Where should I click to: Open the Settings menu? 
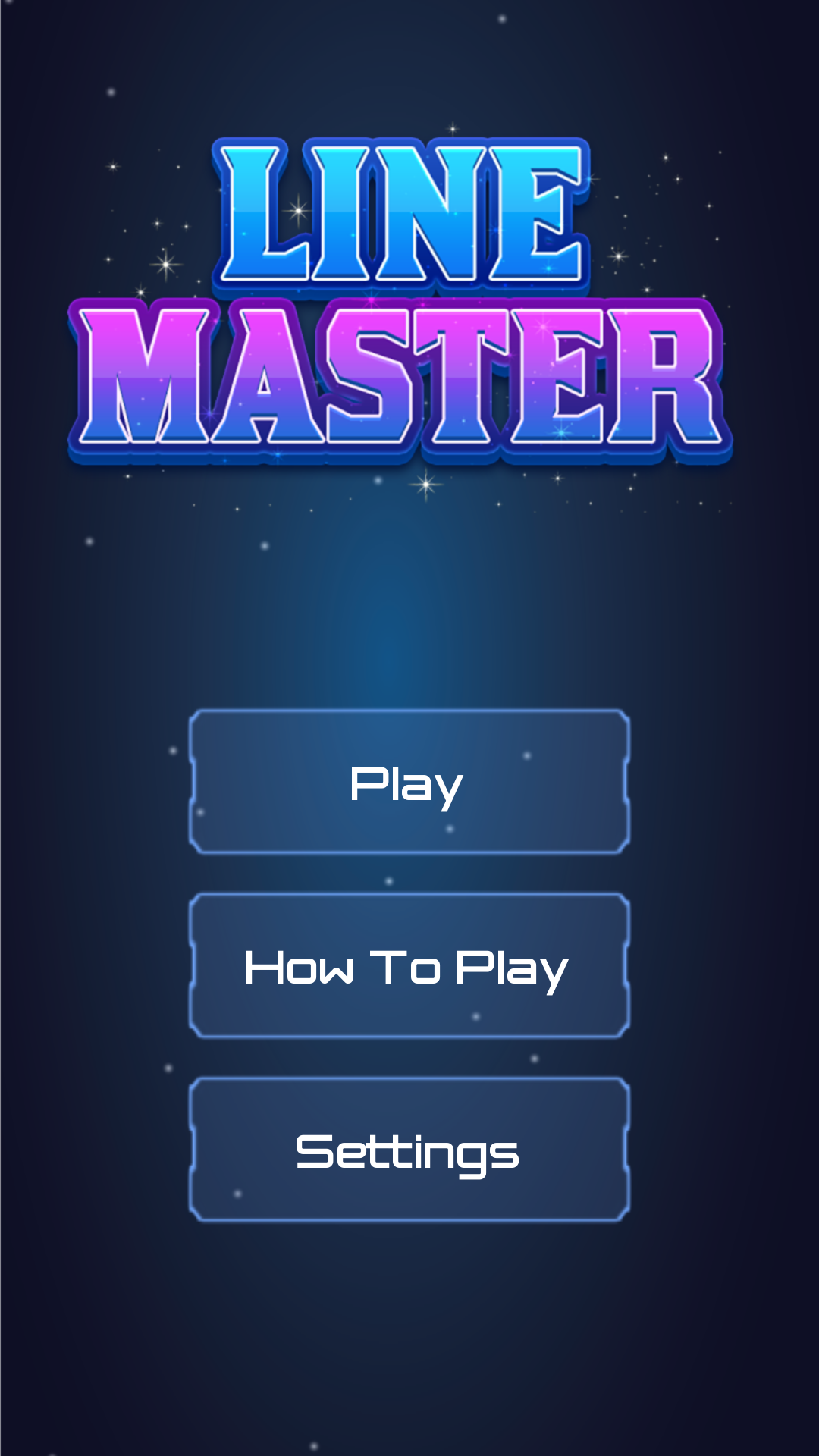[409, 1150]
